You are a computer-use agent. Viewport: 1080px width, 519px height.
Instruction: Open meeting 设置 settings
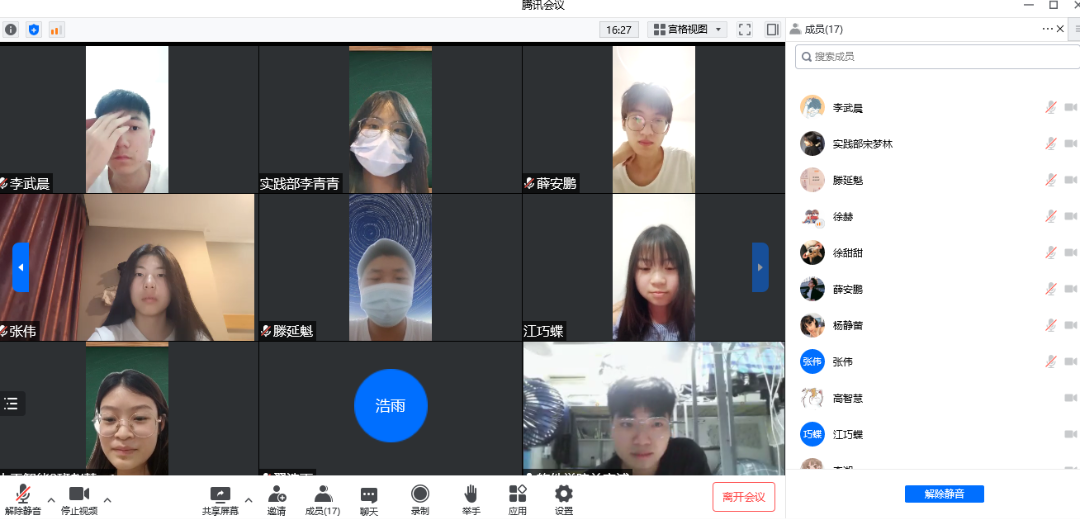564,498
